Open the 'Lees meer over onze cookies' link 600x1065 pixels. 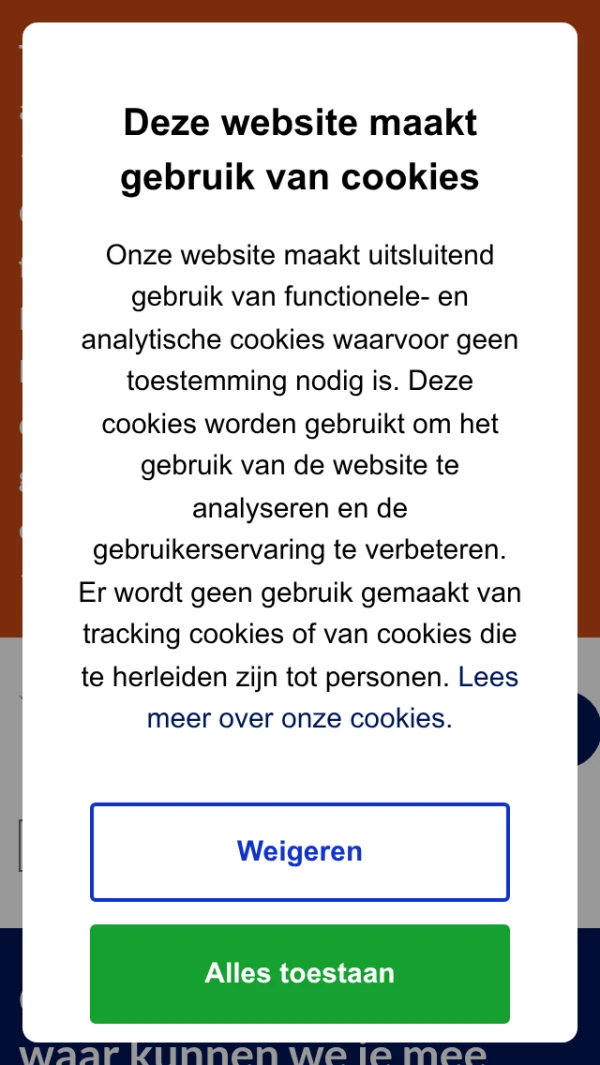pos(299,718)
